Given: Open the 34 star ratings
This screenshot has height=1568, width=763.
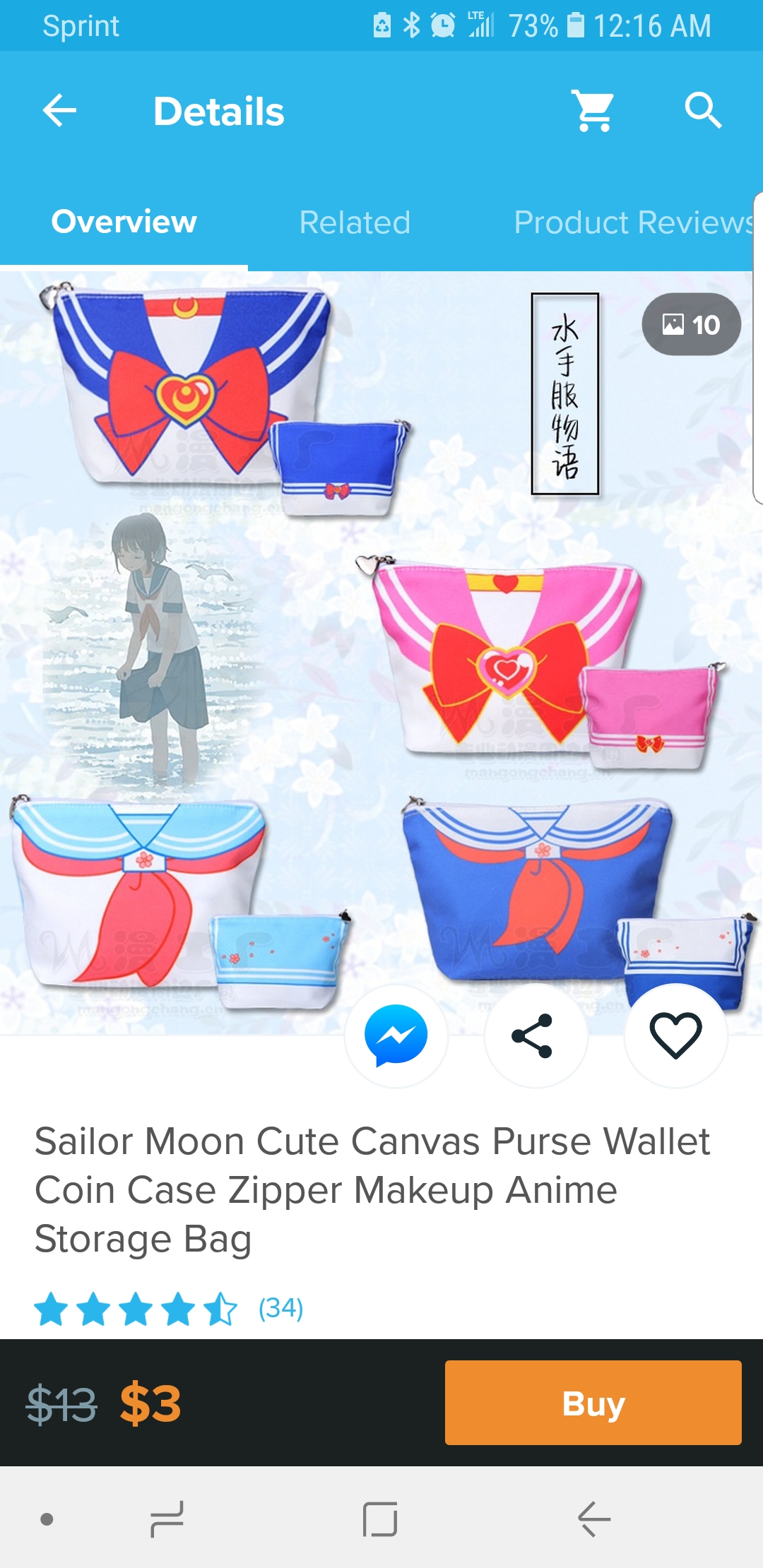Looking at the screenshot, I should click(x=169, y=1309).
